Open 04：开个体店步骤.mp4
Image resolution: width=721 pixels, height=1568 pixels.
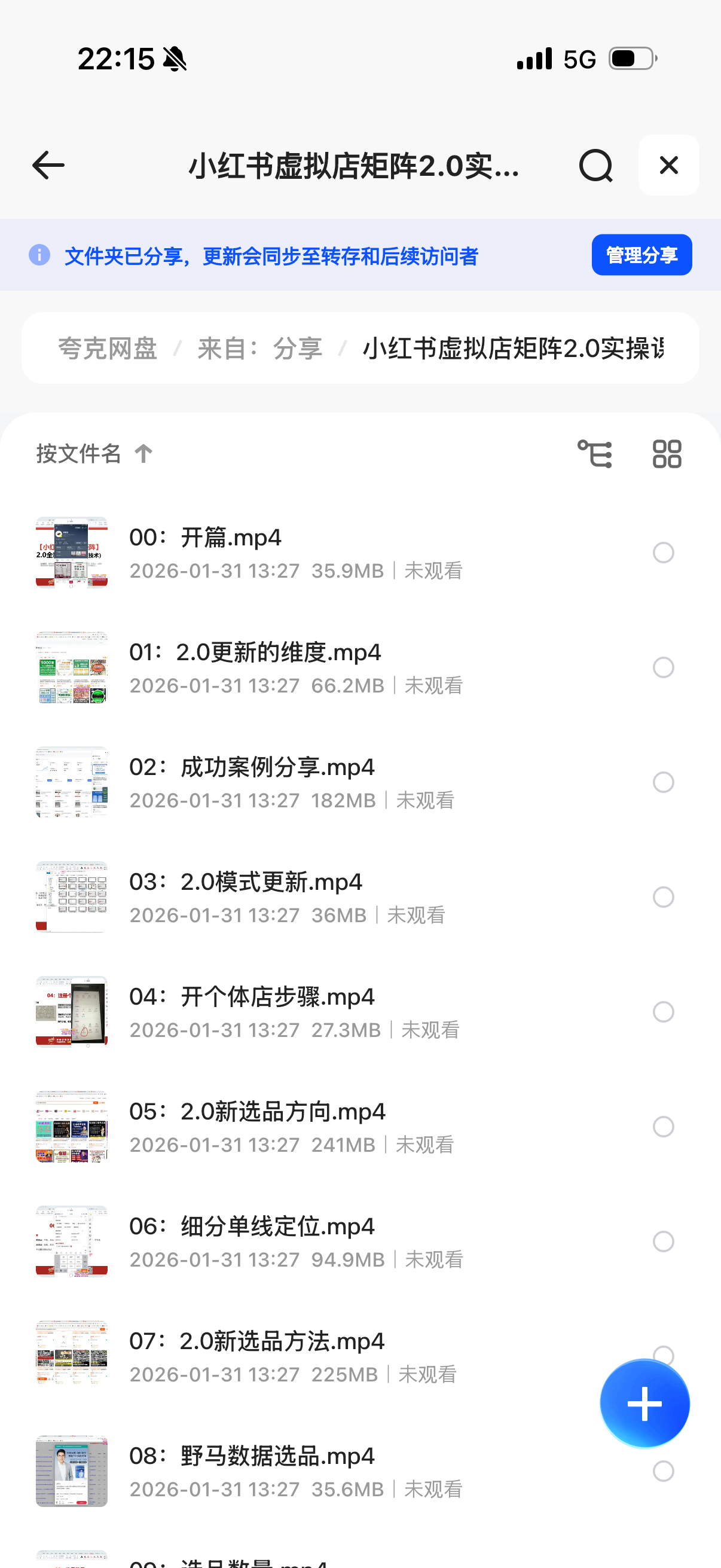[251, 997]
